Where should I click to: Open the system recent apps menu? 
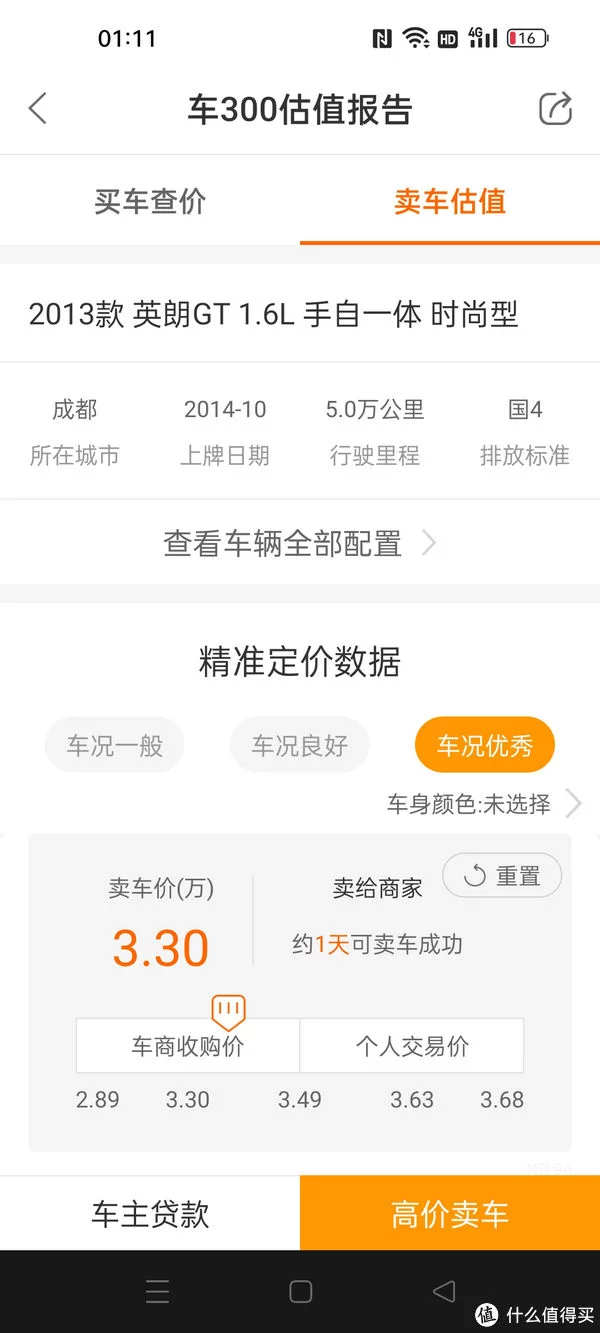point(157,1291)
